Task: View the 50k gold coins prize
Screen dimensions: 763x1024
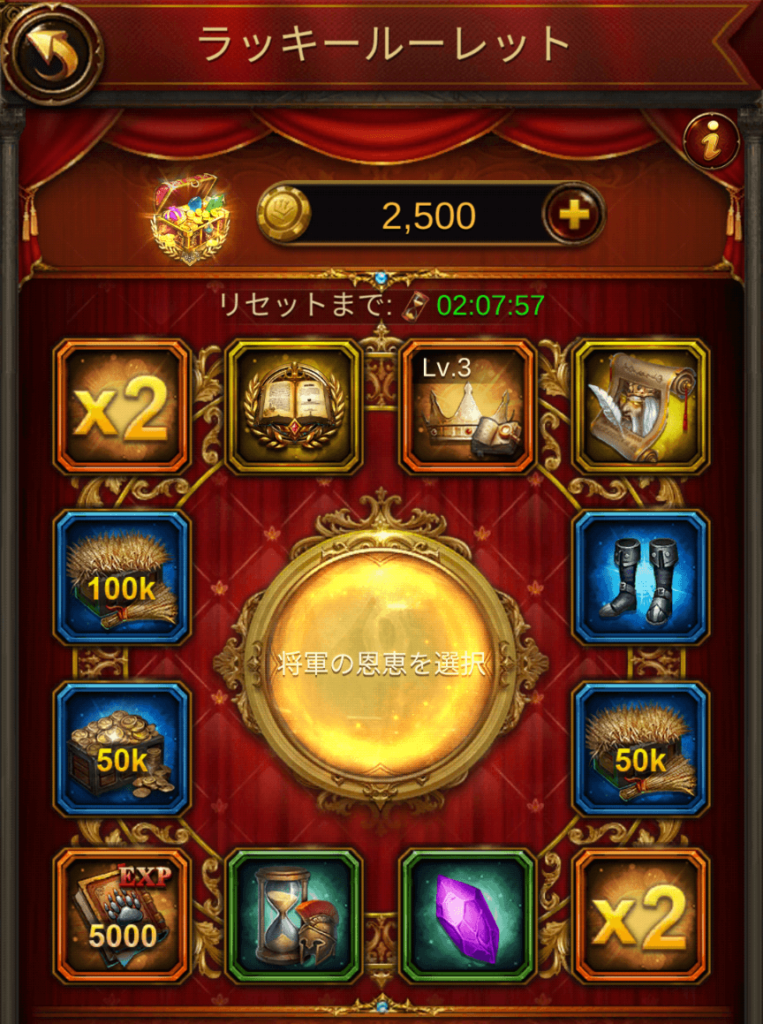Action: 122,748
